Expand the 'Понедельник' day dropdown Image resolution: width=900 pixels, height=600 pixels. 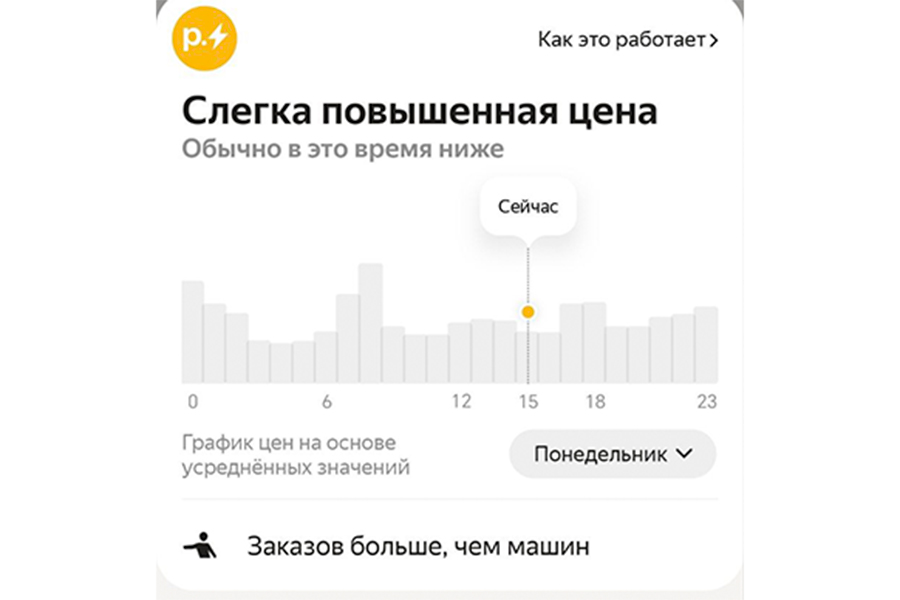pyautogui.click(x=612, y=454)
